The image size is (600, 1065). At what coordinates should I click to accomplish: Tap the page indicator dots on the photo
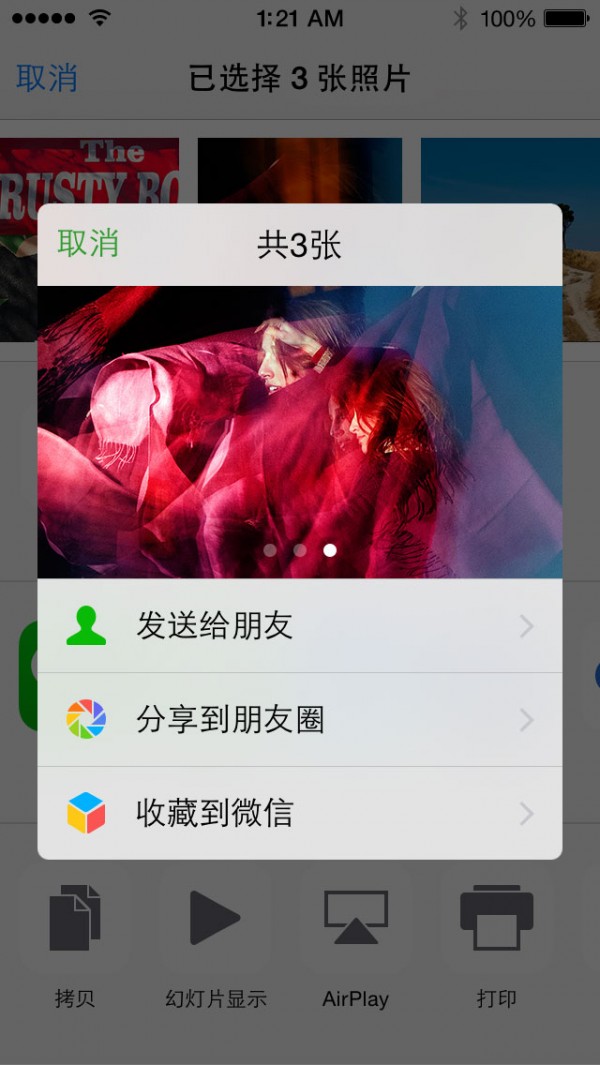[300, 550]
